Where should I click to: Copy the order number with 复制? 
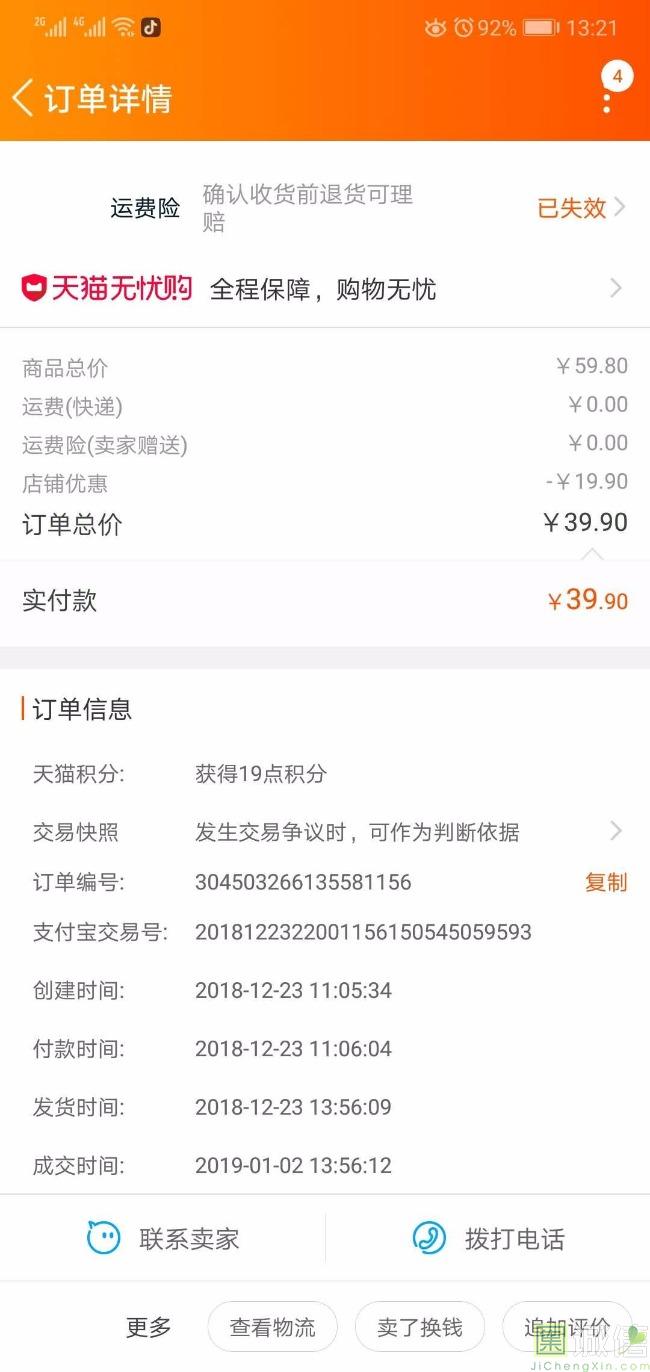coord(606,882)
